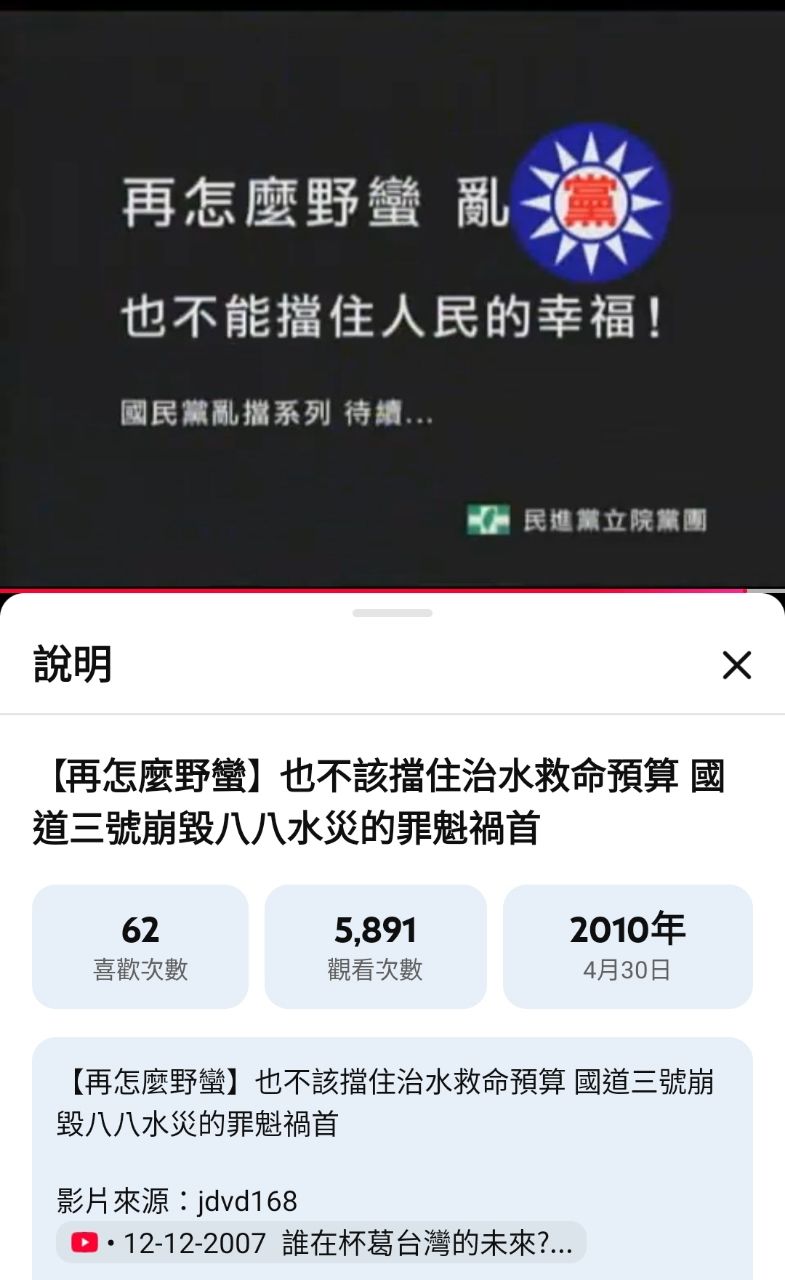Image resolution: width=785 pixels, height=1280 pixels.
Task: Tap the drag handle above 說明
Action: (392, 613)
